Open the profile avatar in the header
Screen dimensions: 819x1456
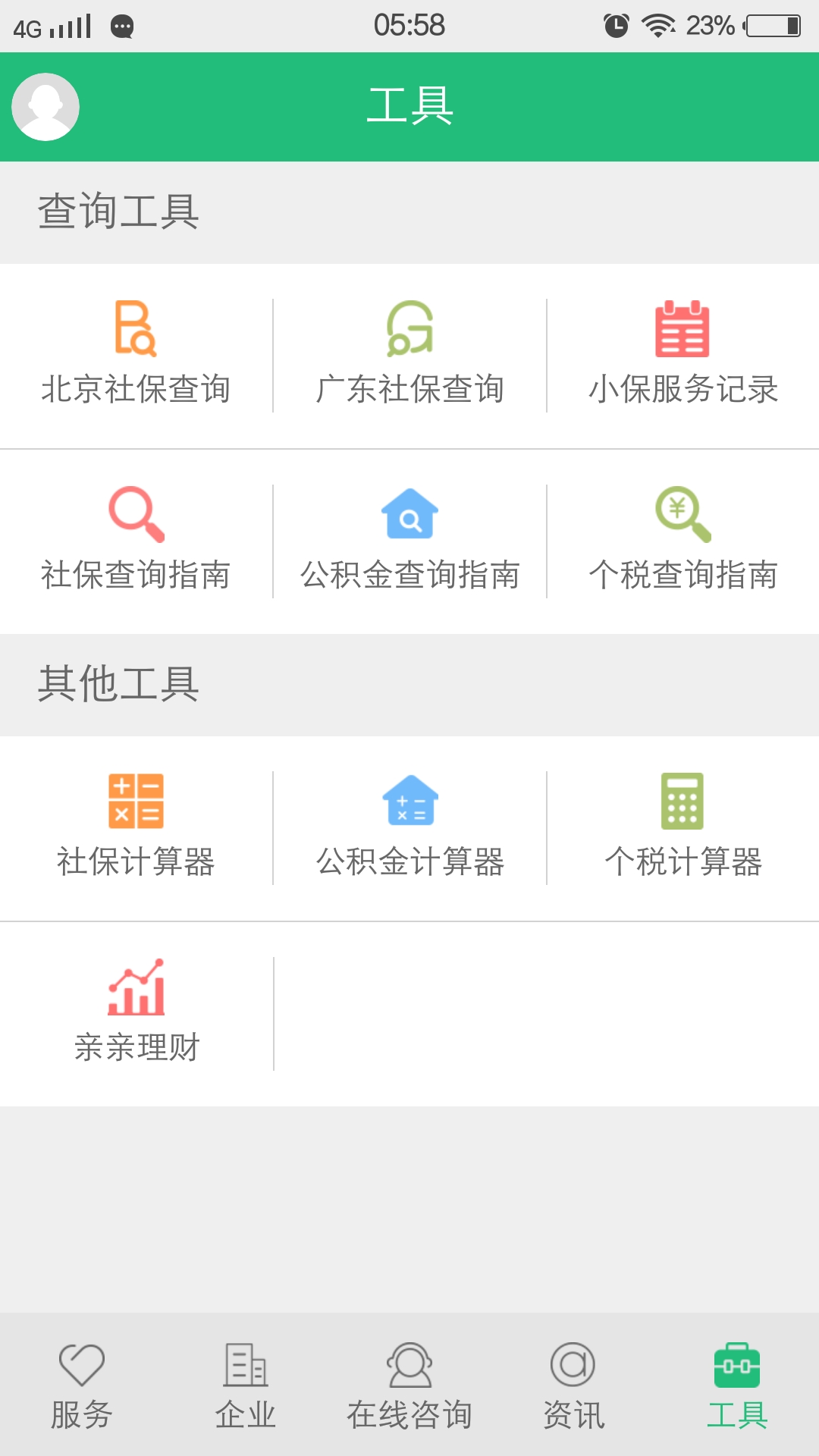pyautogui.click(x=45, y=107)
